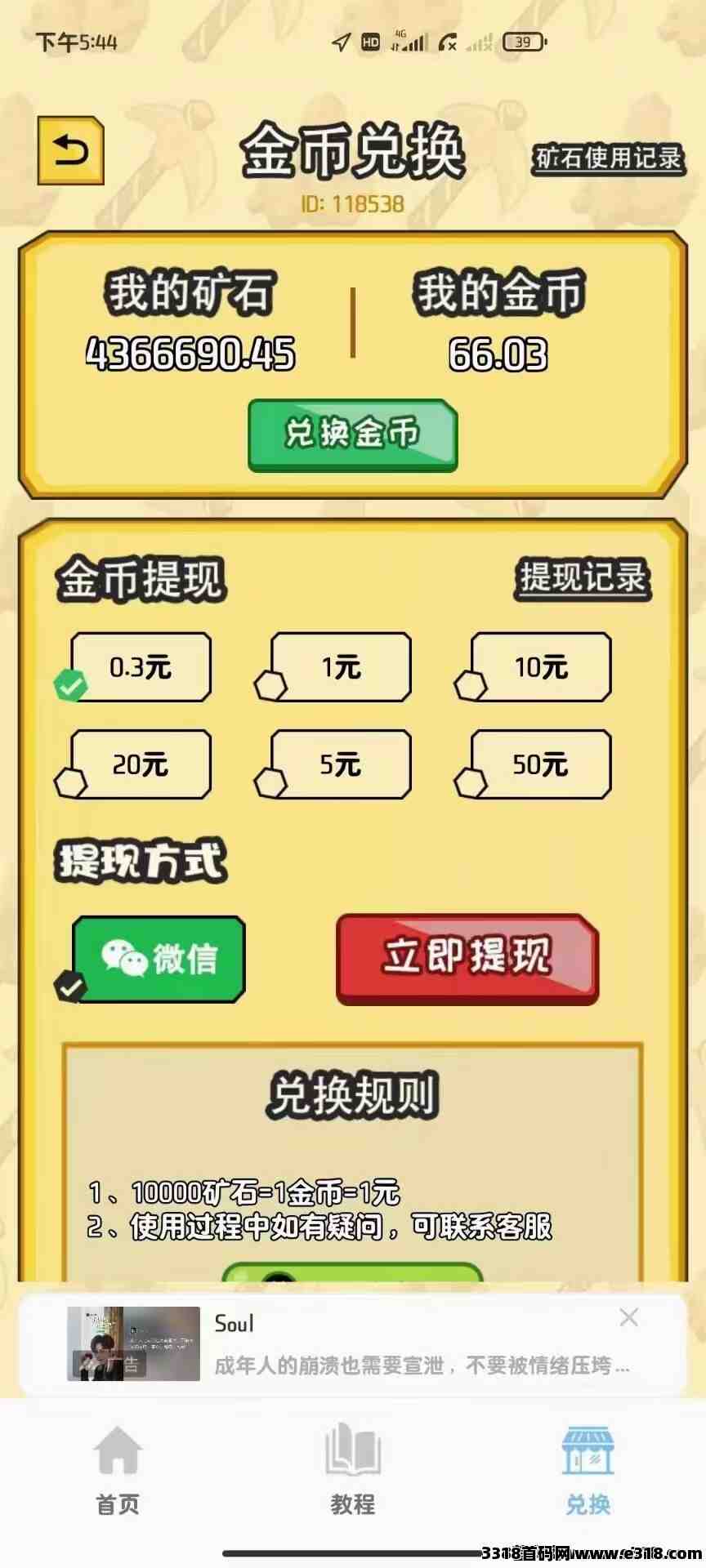The height and width of the screenshot is (1568, 706).
Task: Tap the red 立即提现 button
Action: 467,959
